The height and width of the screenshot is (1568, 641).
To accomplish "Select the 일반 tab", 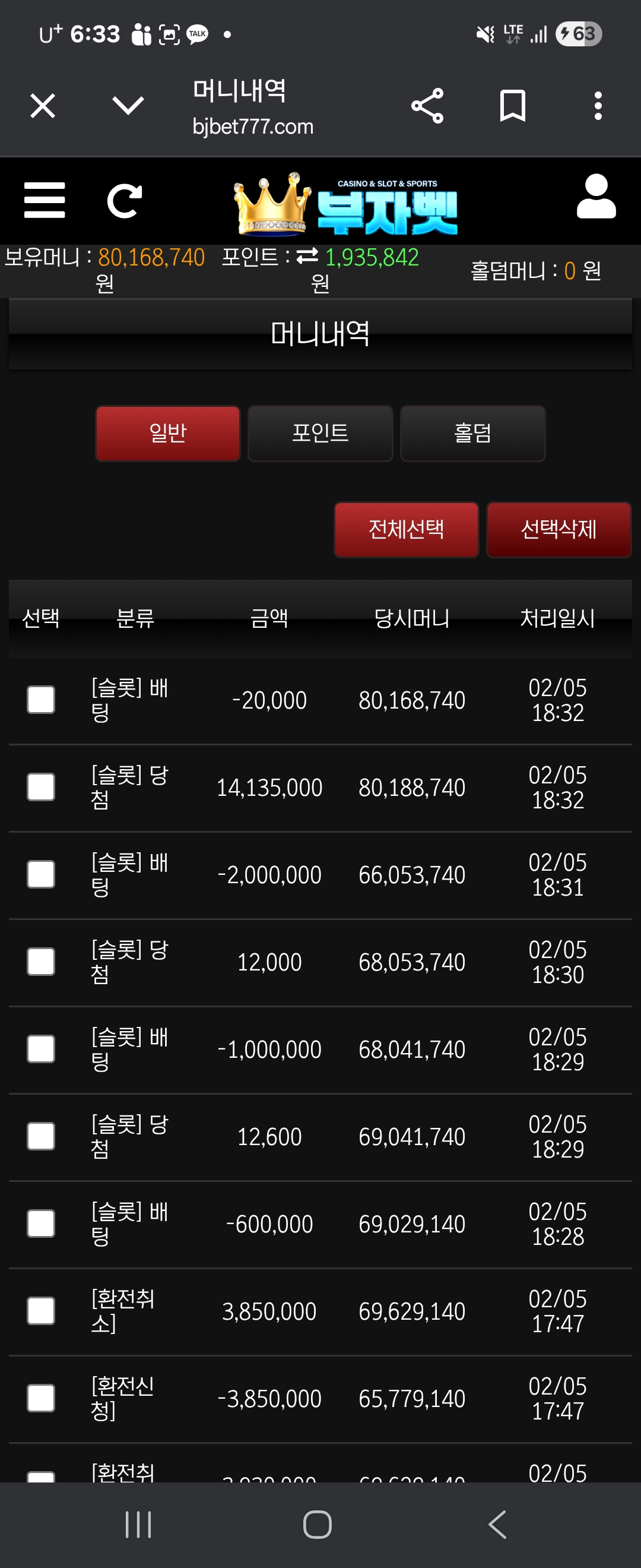I will [x=168, y=434].
